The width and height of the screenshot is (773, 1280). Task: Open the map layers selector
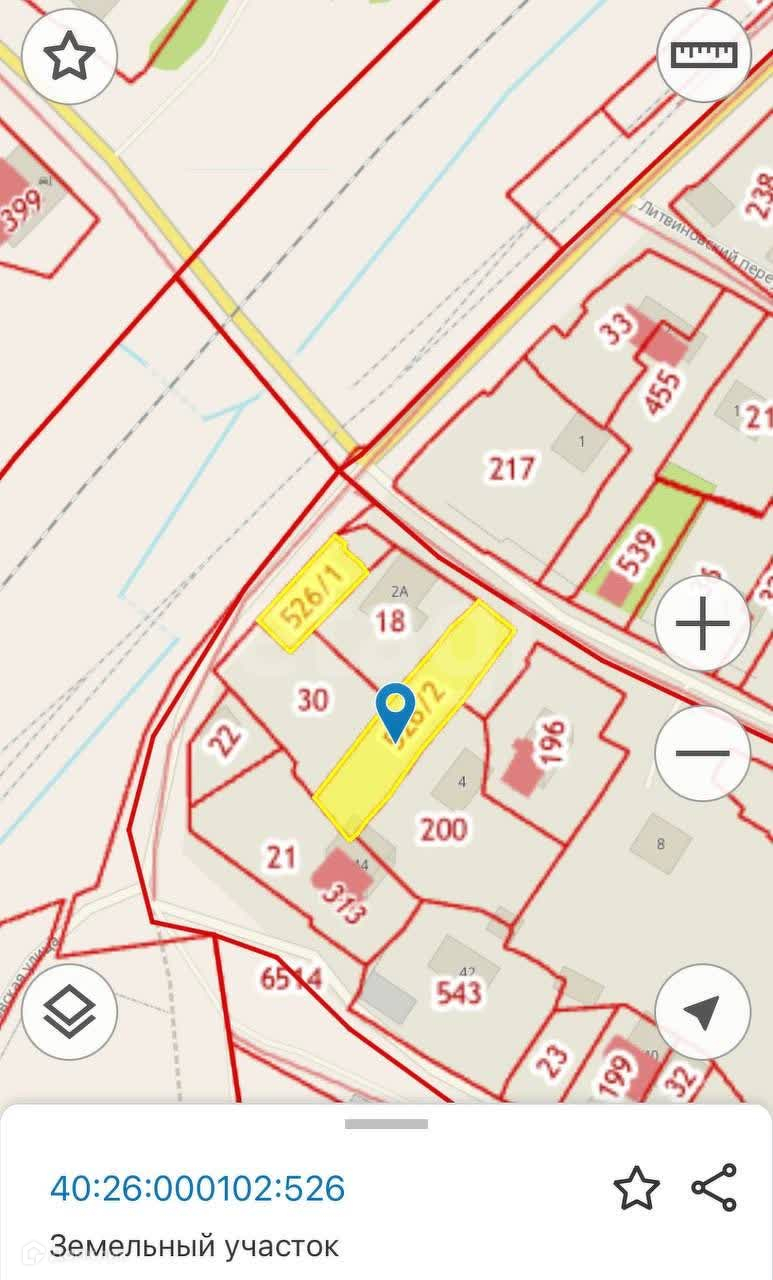(69, 1011)
